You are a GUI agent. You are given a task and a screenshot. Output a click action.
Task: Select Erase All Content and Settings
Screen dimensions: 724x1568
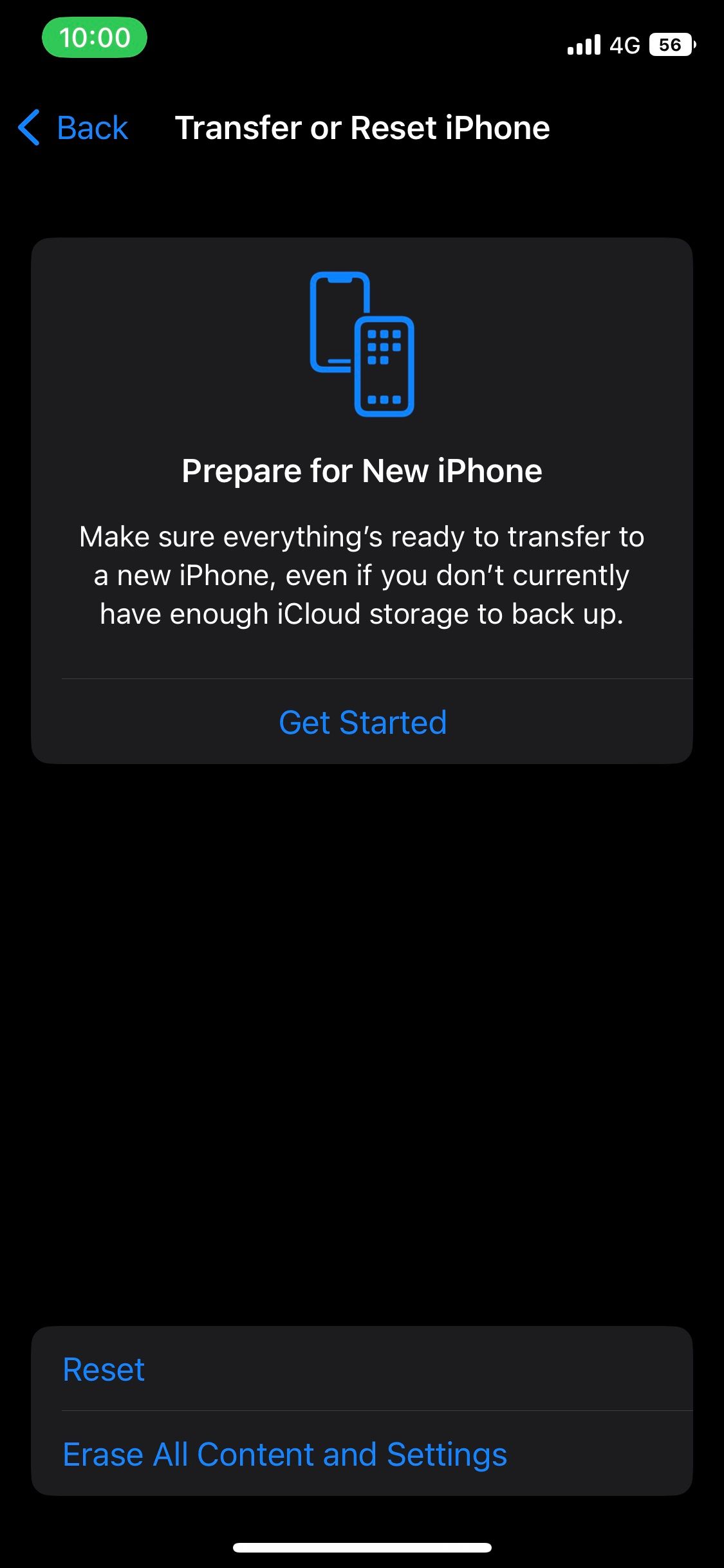click(x=285, y=1454)
